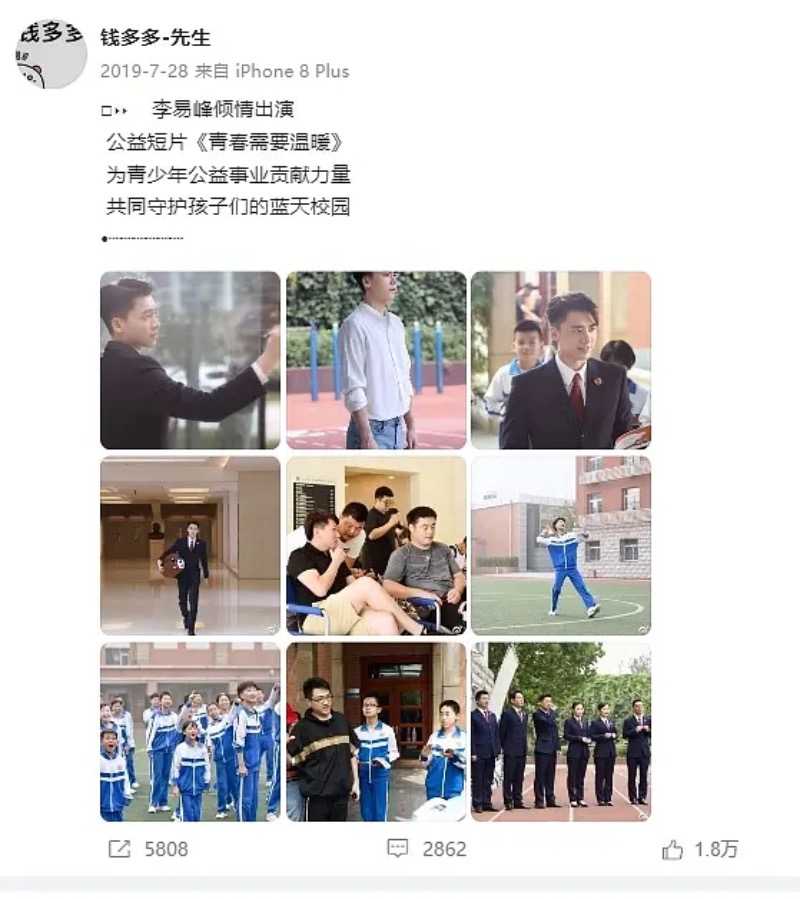Open photo of suited people lined on track
This screenshot has width=800, height=899.
point(561,731)
